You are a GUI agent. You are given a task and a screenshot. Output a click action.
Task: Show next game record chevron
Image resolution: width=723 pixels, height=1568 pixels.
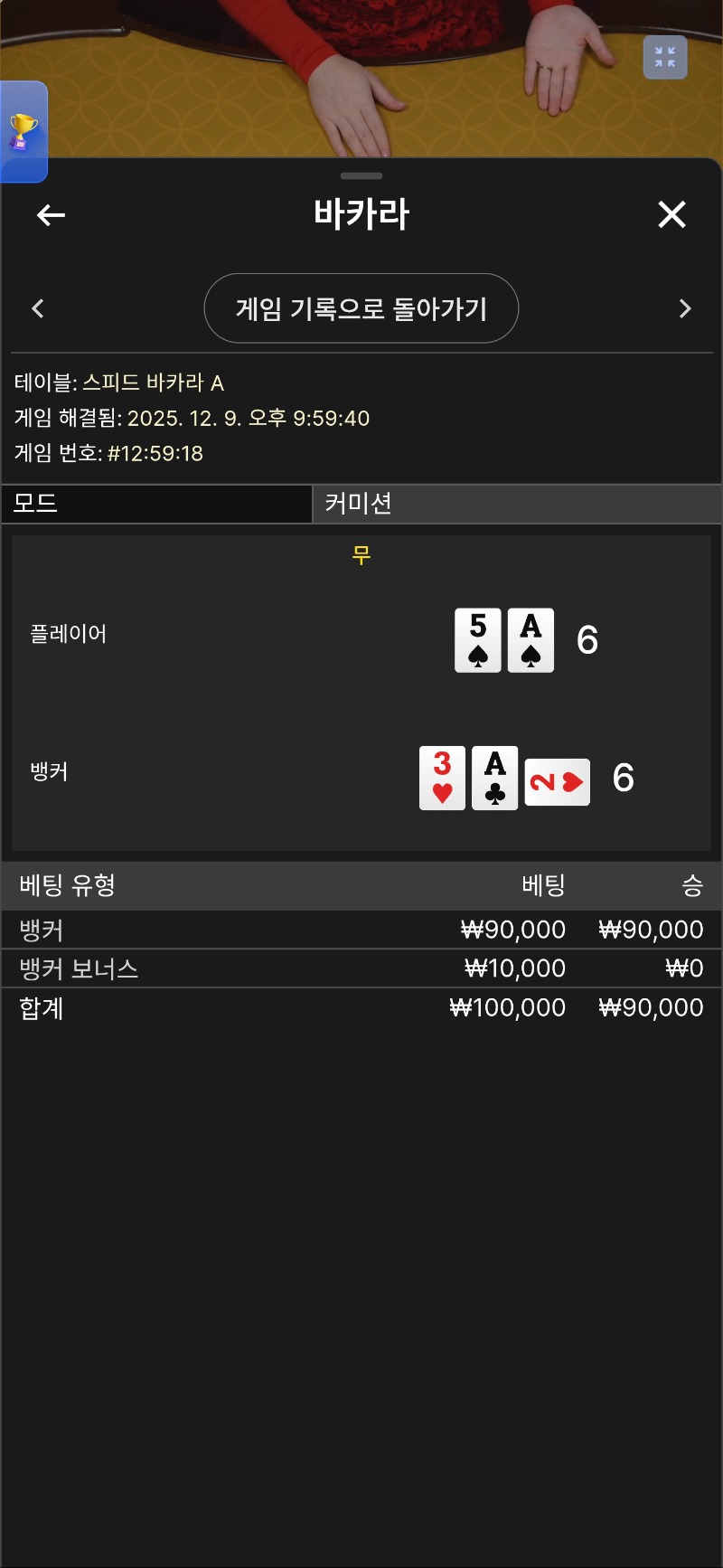684,308
